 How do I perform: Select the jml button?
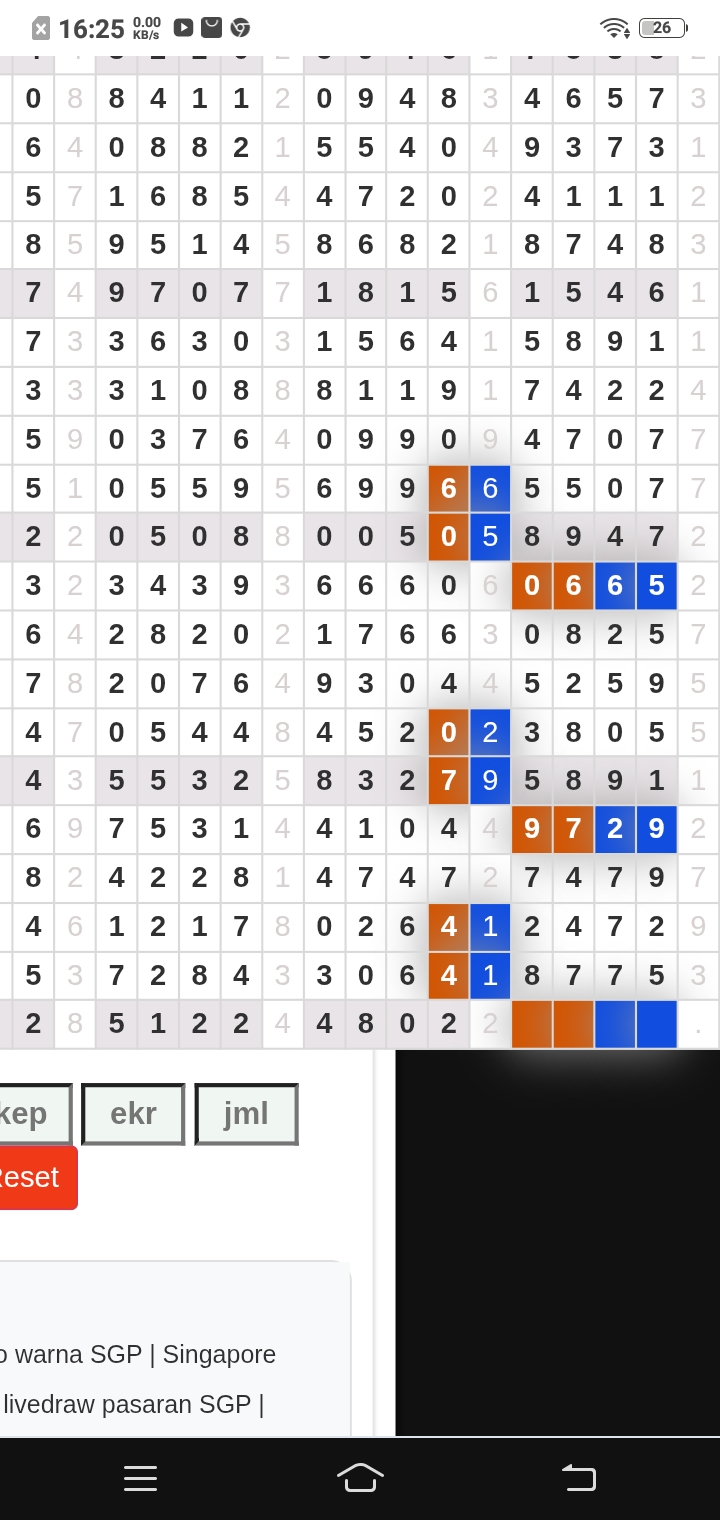[246, 1114]
